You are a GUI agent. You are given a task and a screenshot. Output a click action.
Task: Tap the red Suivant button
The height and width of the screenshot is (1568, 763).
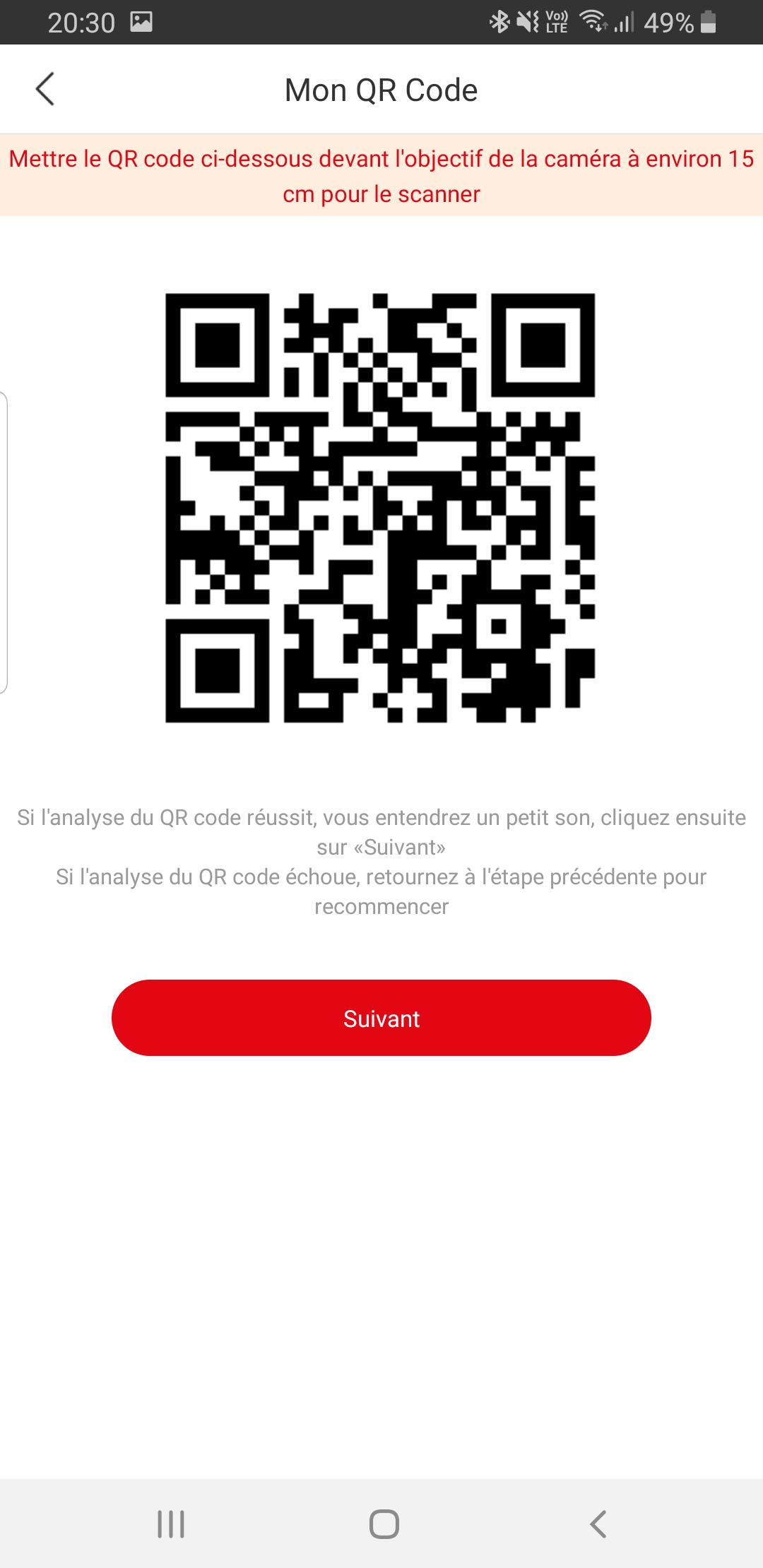click(381, 1018)
